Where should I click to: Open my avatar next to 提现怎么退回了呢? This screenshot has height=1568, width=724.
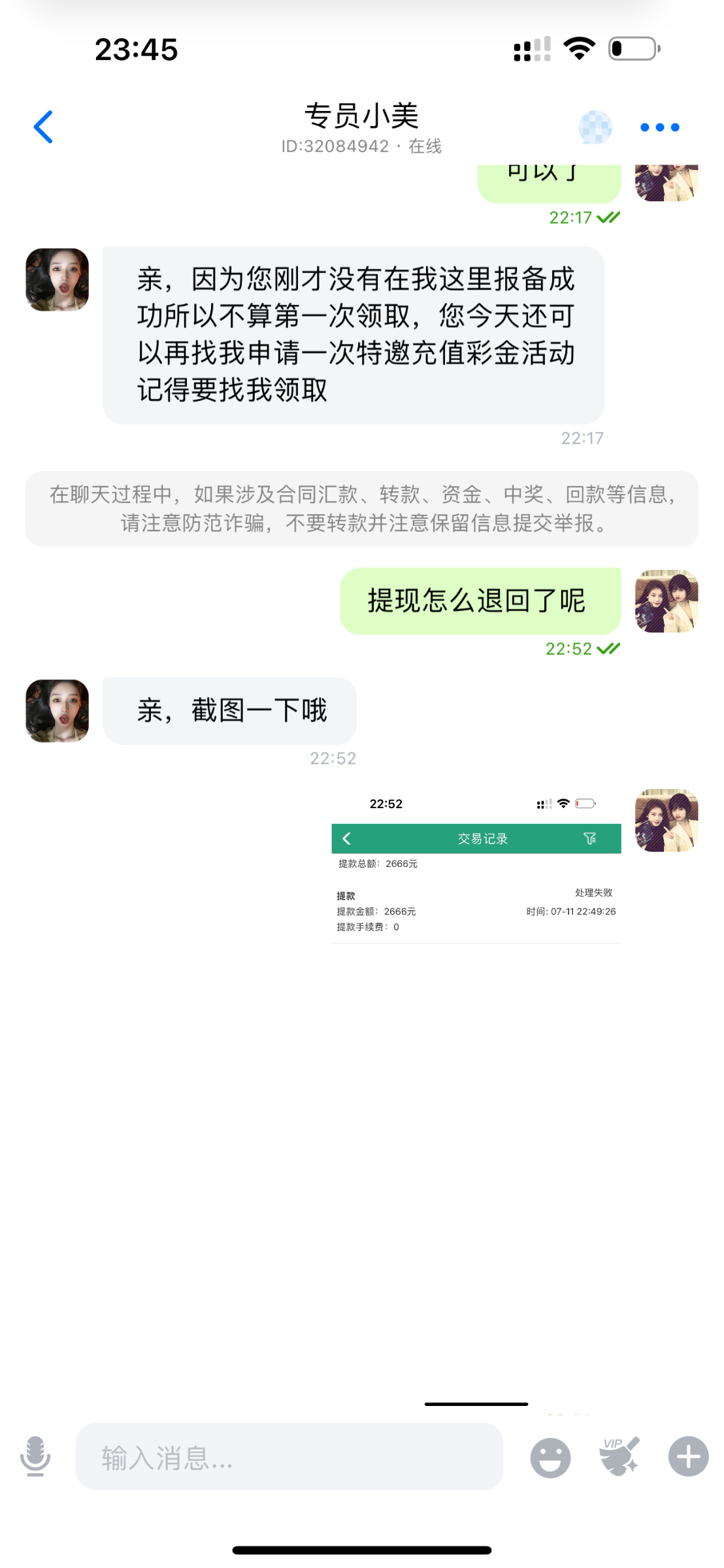[x=666, y=601]
